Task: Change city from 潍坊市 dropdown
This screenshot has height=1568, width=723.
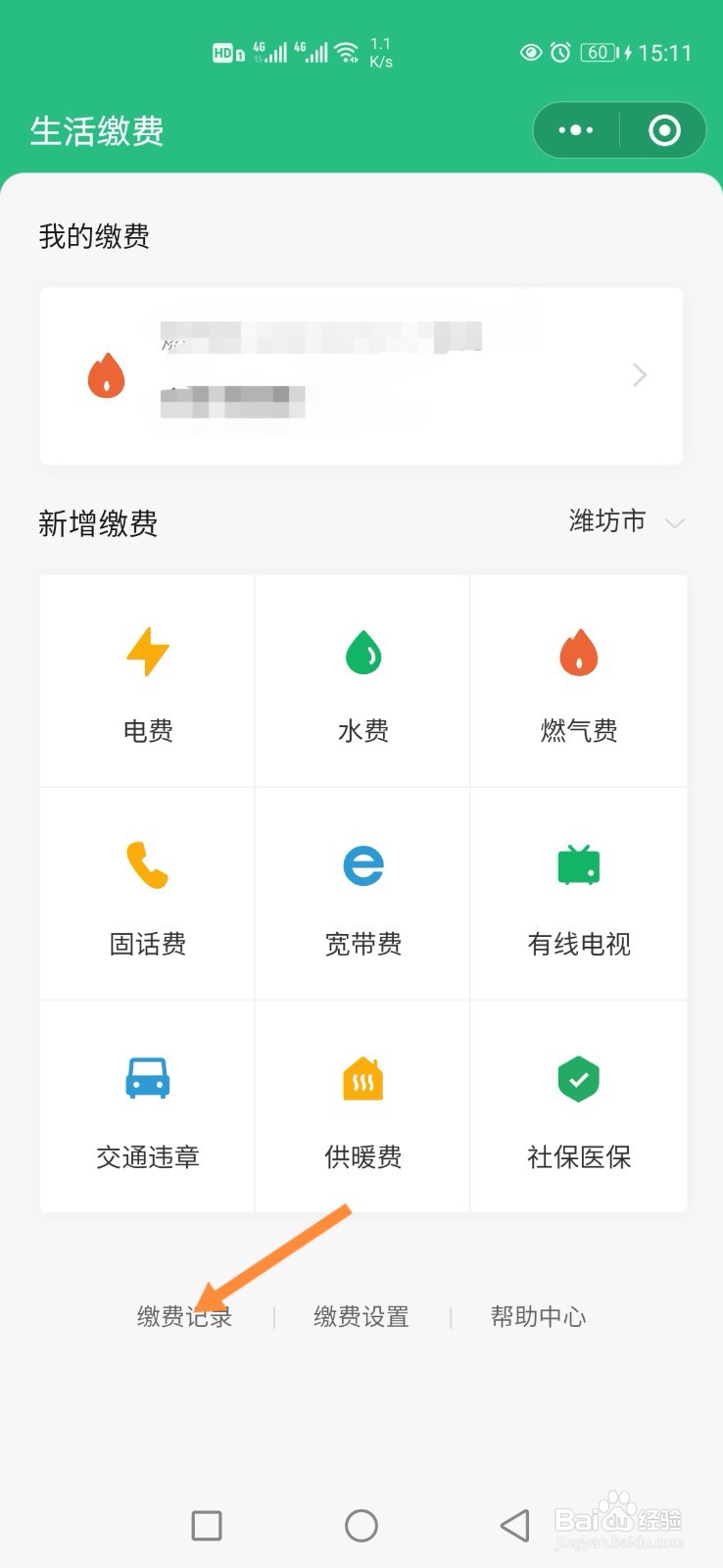Action: point(626,521)
